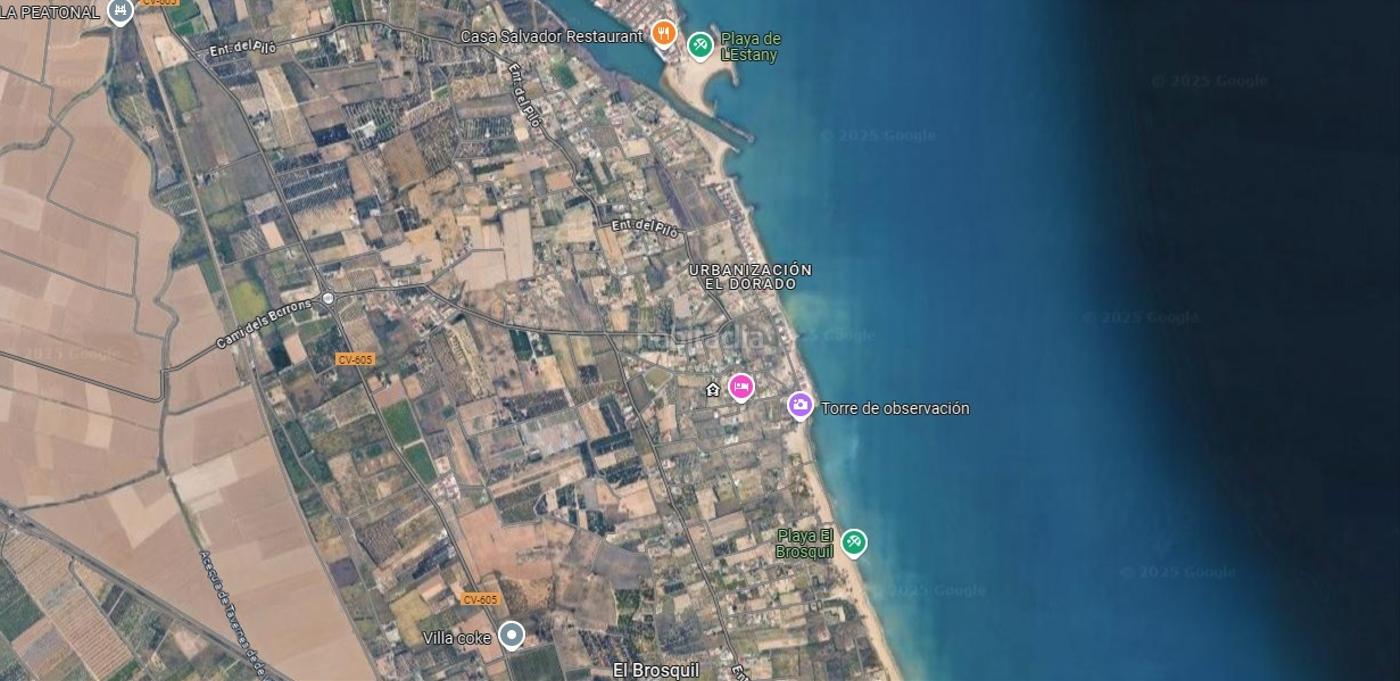Open the Casa Salvador Restaurant pin

pyautogui.click(x=664, y=34)
